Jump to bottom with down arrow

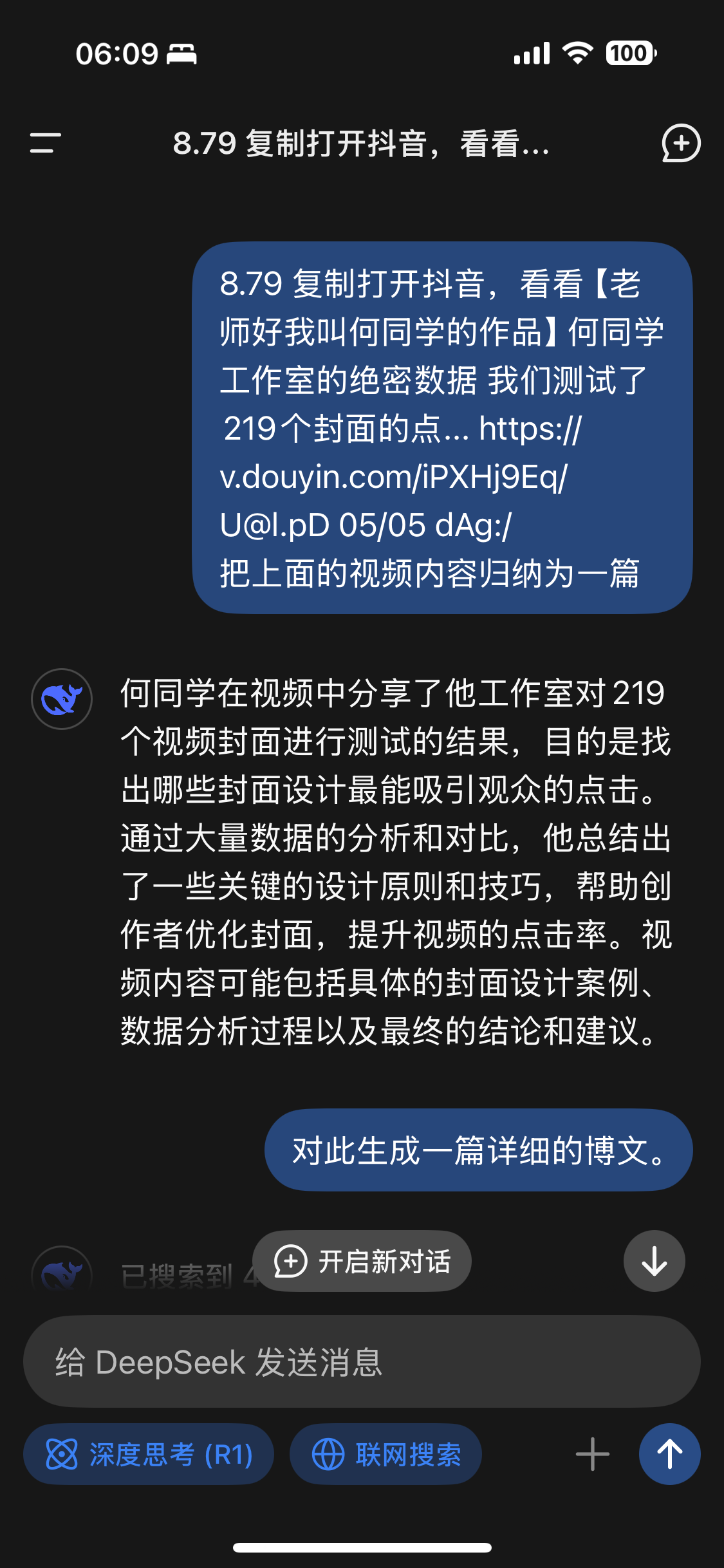(654, 1261)
